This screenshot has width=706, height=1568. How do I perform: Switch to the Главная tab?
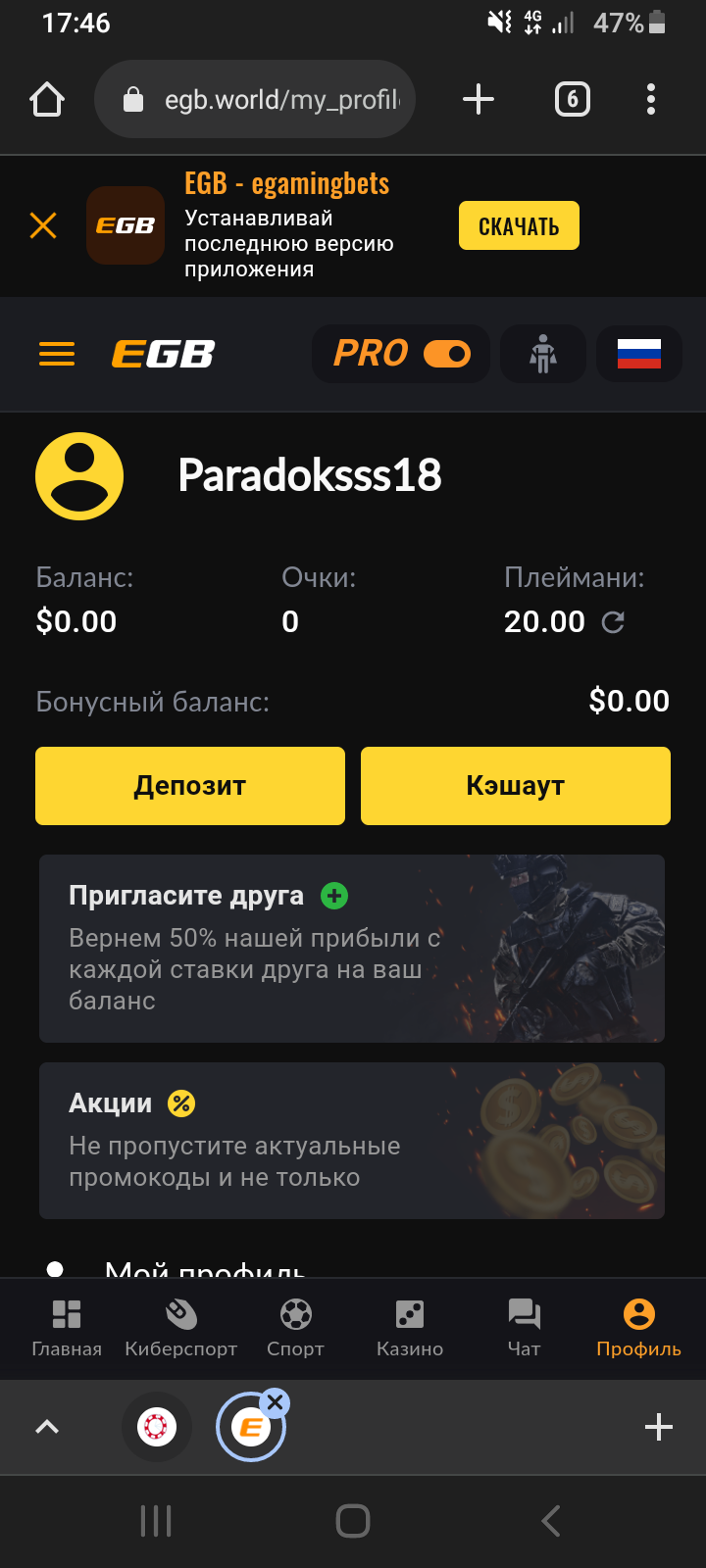tap(67, 1329)
